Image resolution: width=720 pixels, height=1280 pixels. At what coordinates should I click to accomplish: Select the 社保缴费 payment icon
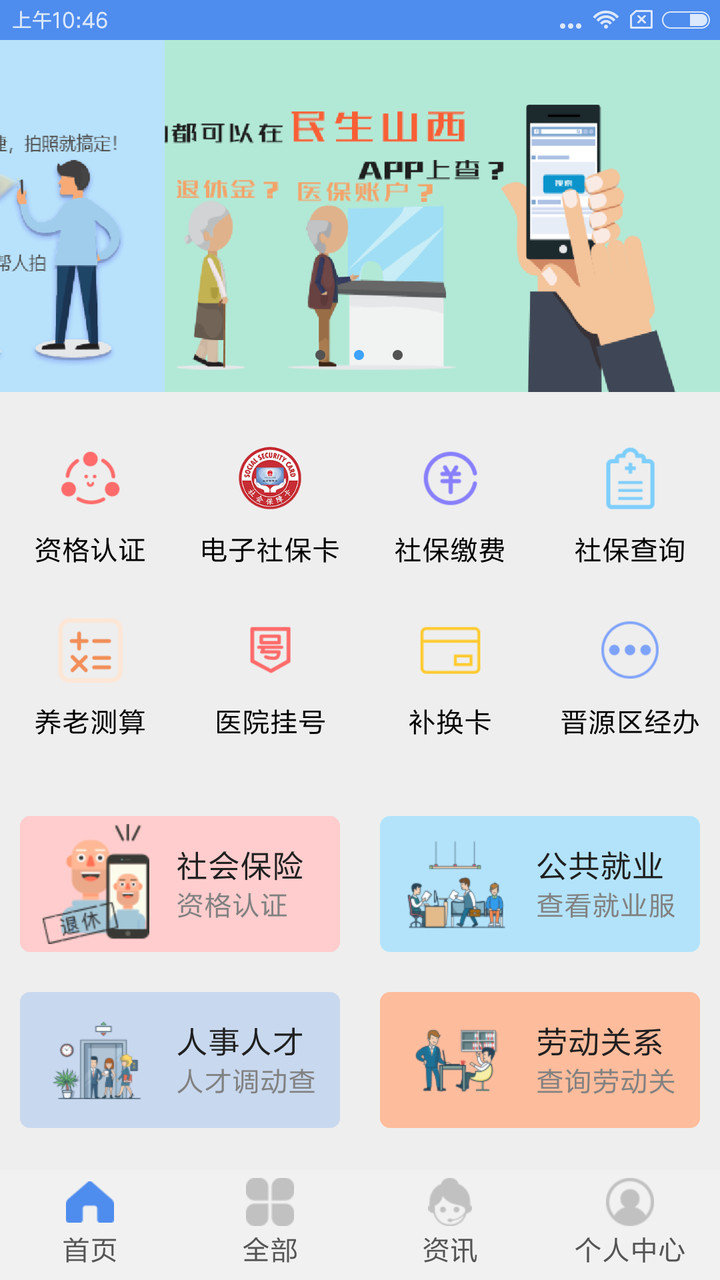click(450, 505)
